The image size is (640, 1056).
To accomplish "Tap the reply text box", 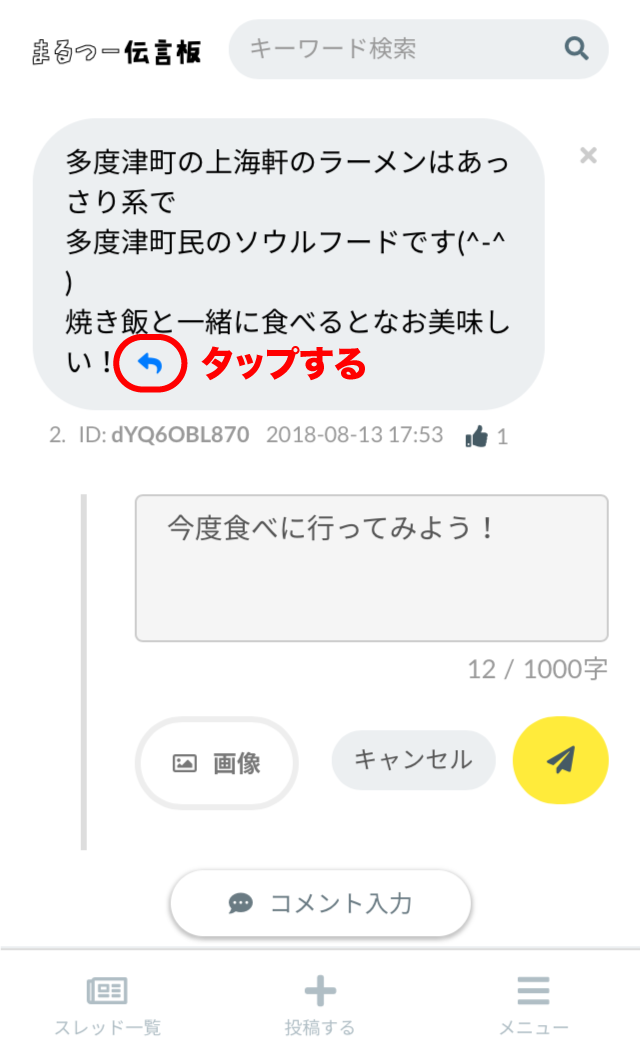I will tap(371, 568).
